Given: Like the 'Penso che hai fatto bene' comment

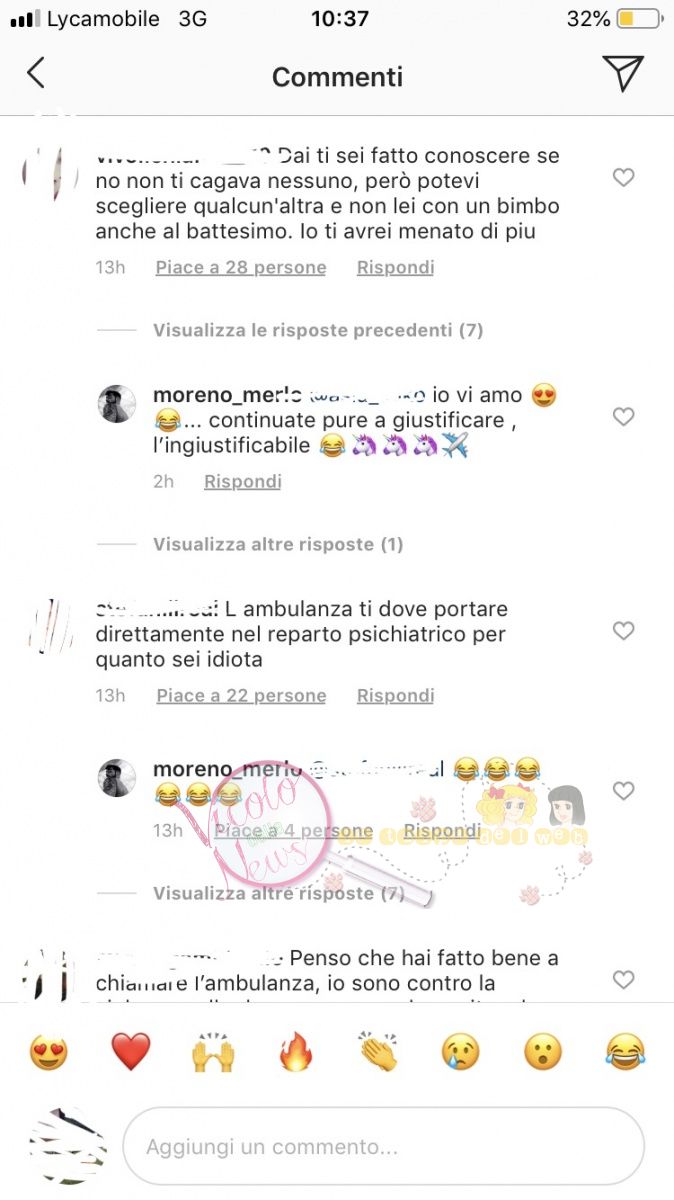Looking at the screenshot, I should point(623,979).
